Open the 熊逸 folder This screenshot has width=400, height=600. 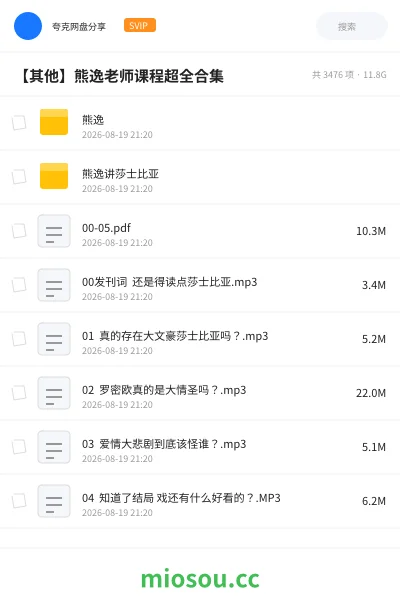[x=200, y=123]
